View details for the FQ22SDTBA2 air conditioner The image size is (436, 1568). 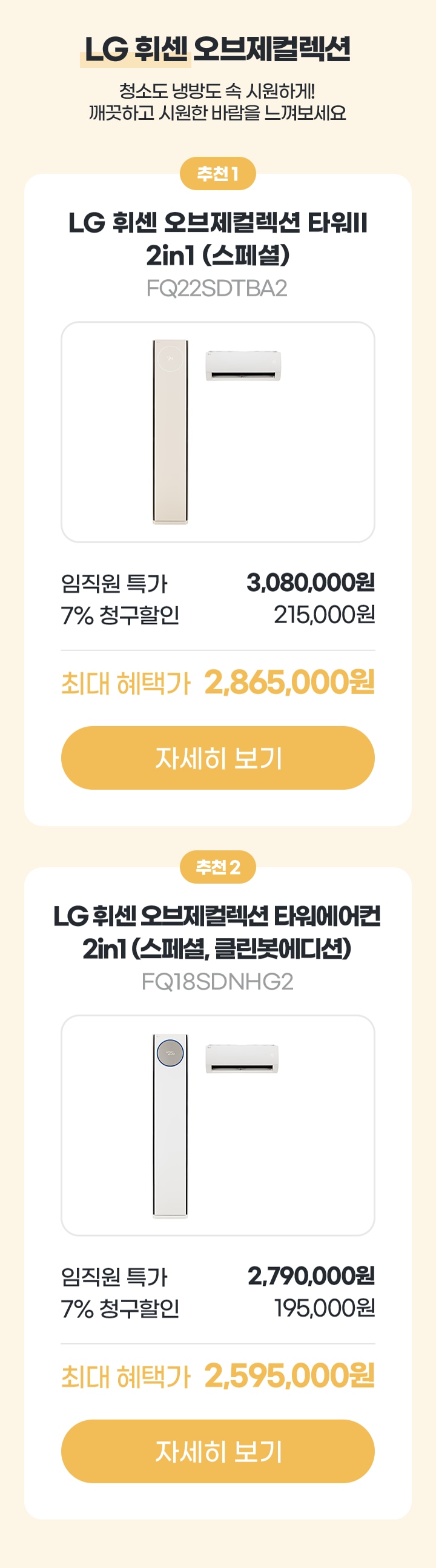217,757
